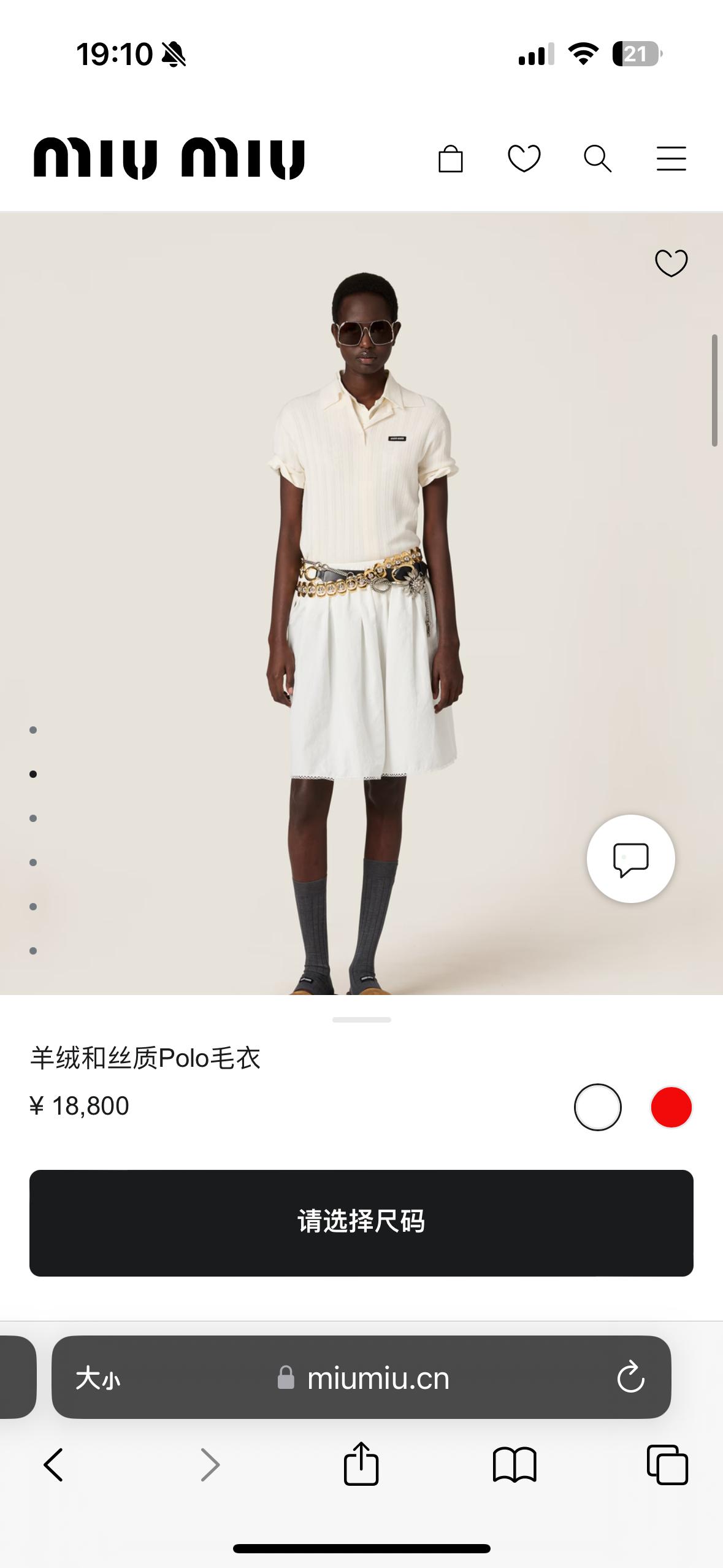Open the live chat bubble
The image size is (723, 1568).
tap(630, 859)
